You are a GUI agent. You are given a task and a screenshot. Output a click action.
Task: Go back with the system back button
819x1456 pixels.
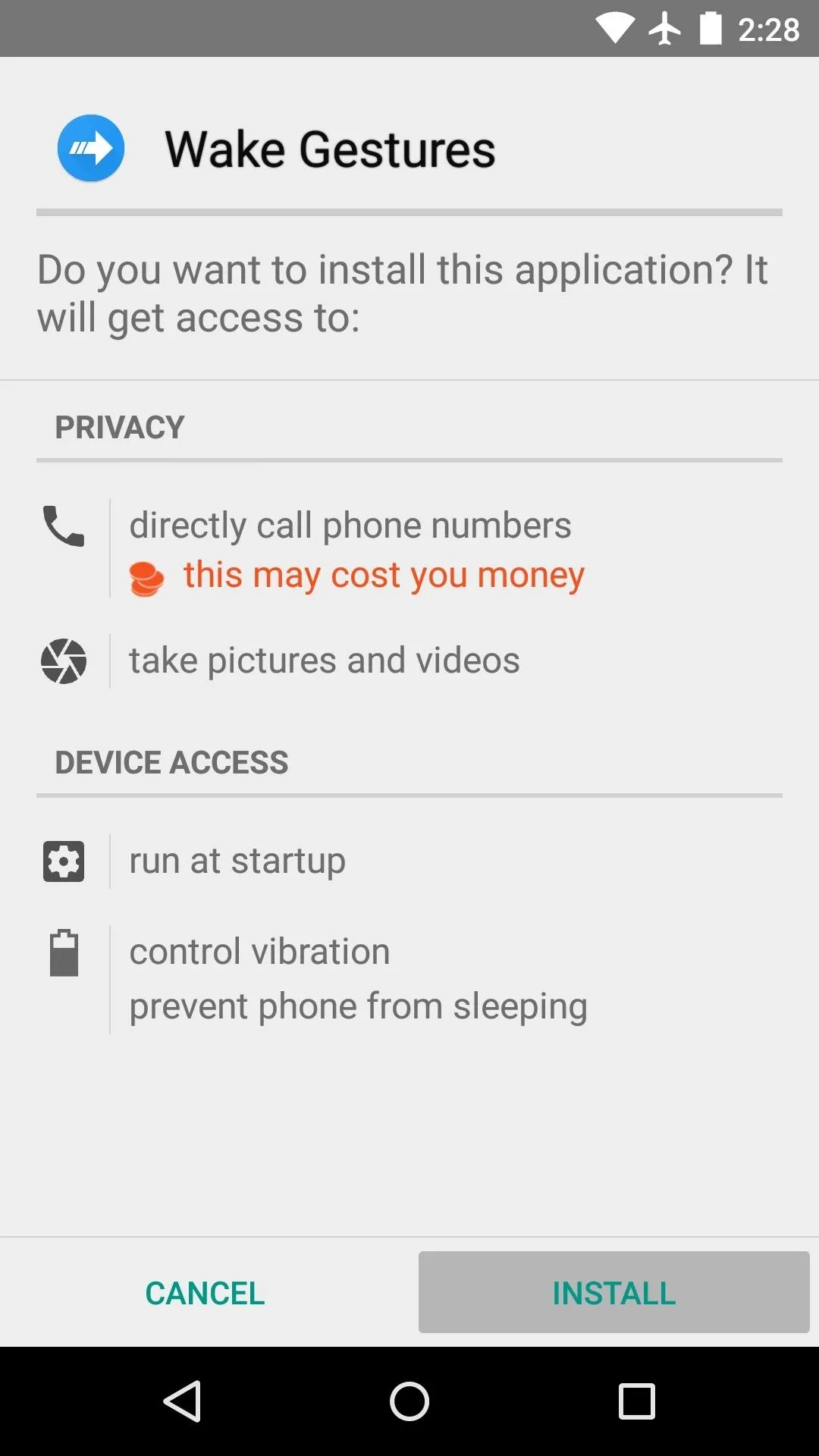point(182,1401)
